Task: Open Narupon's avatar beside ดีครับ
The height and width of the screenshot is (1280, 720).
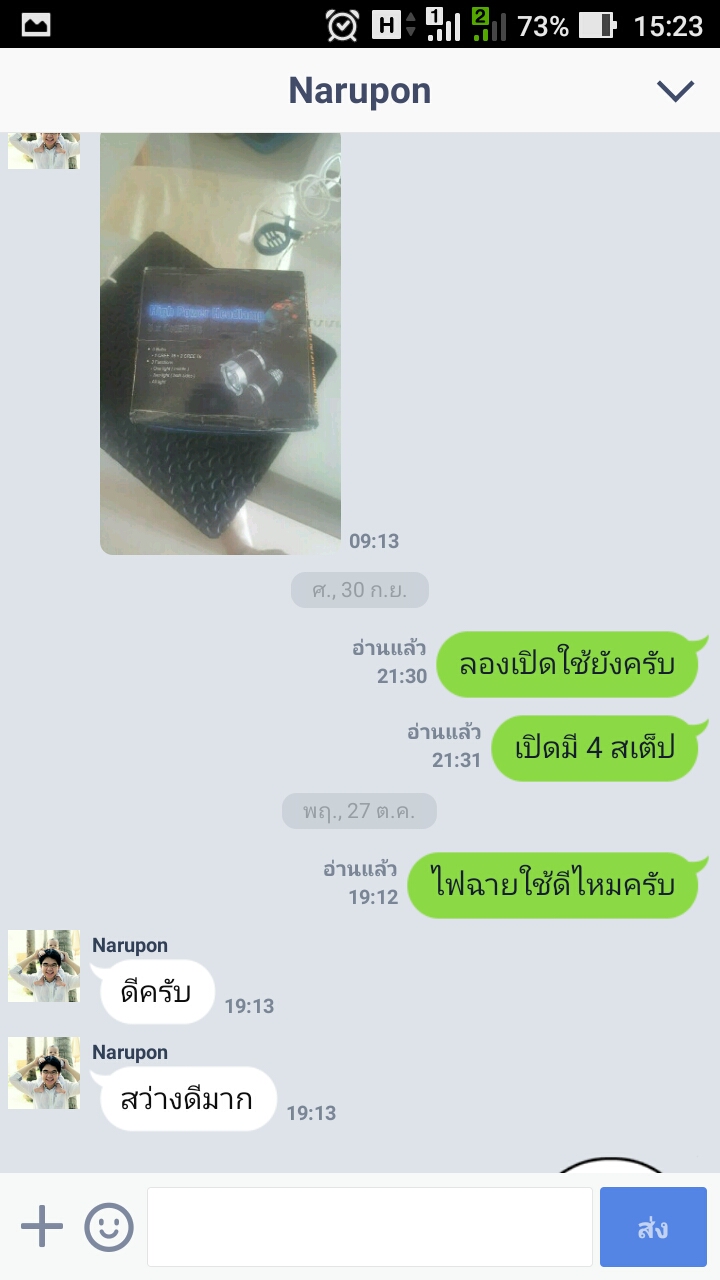Action: (x=44, y=966)
